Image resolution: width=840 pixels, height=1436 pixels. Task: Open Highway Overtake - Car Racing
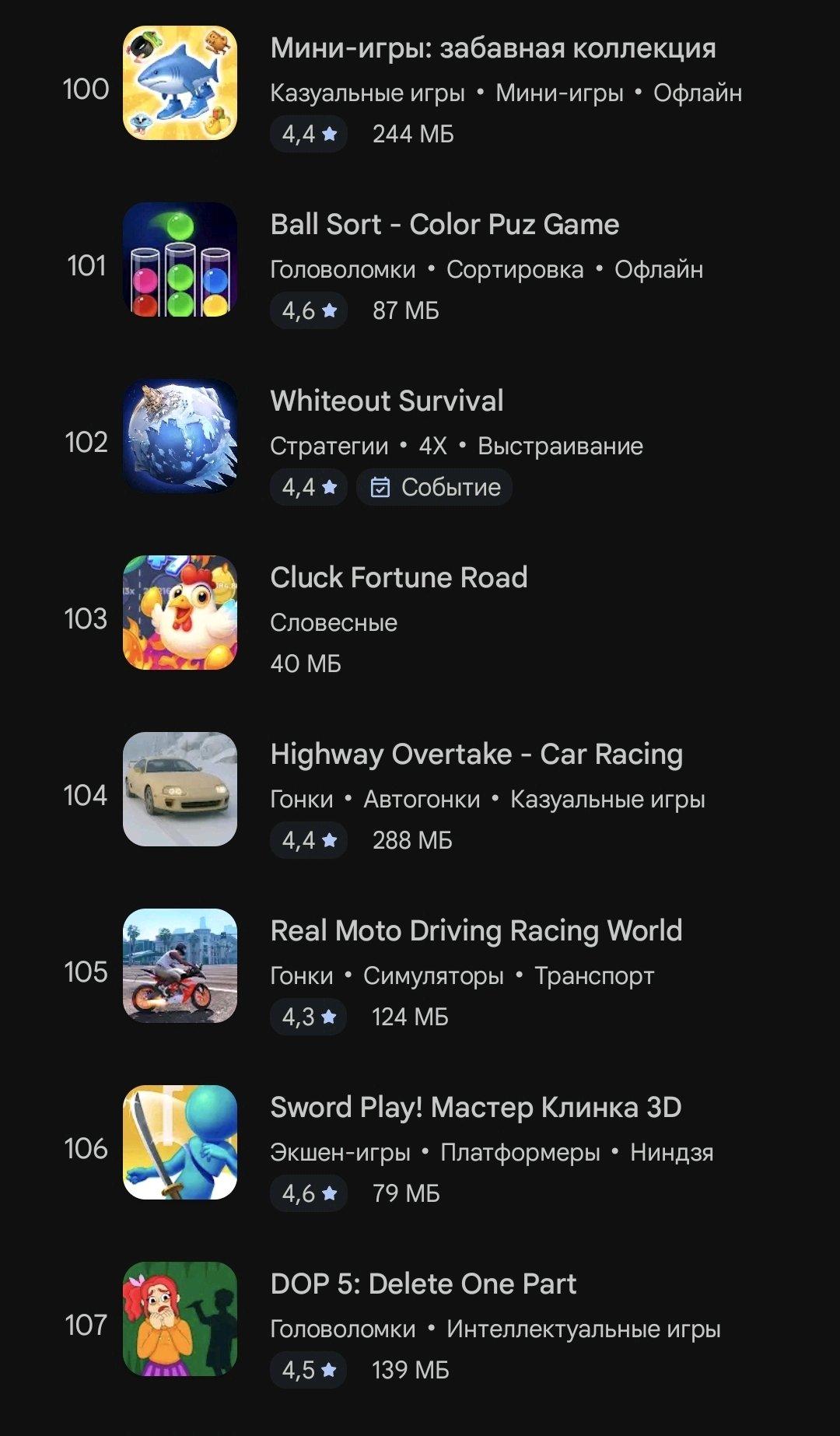click(x=476, y=755)
